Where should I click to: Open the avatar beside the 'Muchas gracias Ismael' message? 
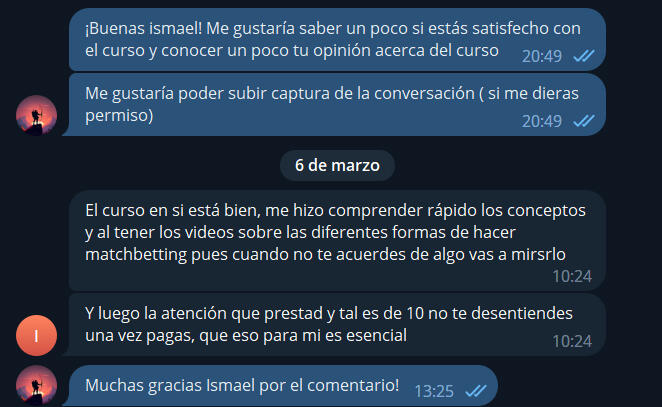pos(37,386)
